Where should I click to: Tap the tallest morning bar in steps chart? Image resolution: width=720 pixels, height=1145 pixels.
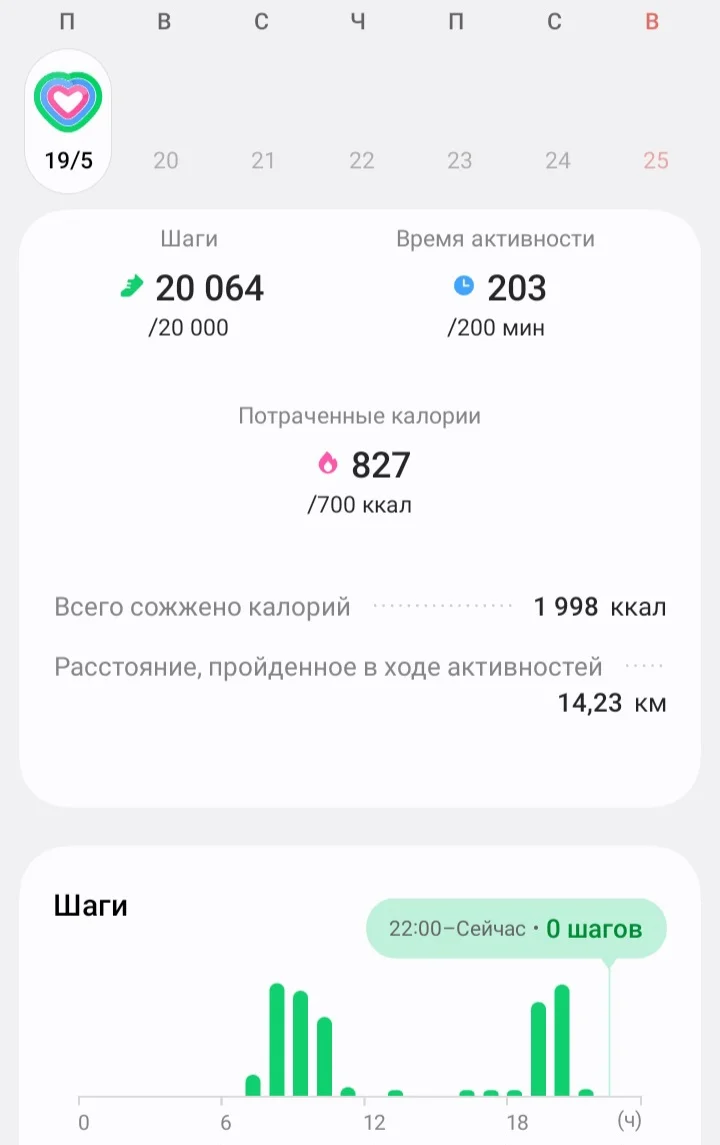point(277,1040)
